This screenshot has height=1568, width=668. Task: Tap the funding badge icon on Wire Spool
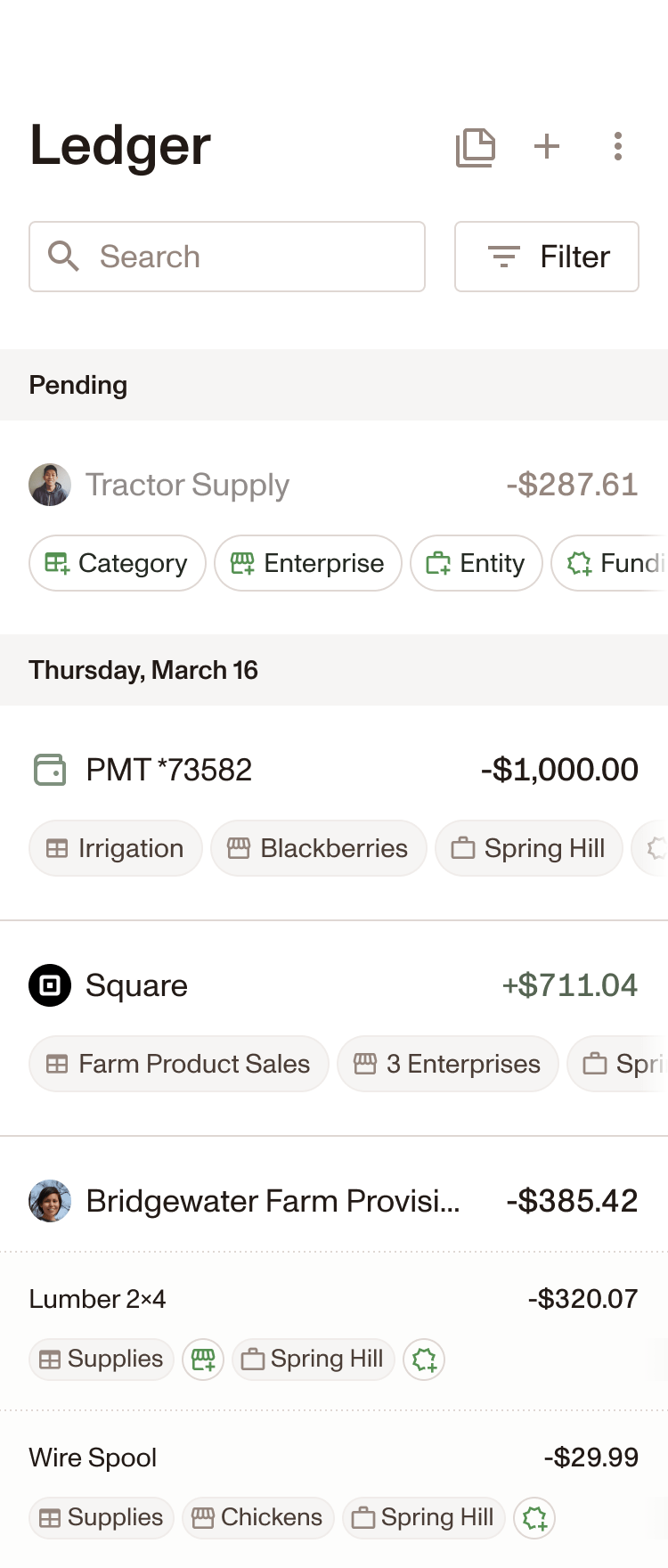pos(534,1518)
